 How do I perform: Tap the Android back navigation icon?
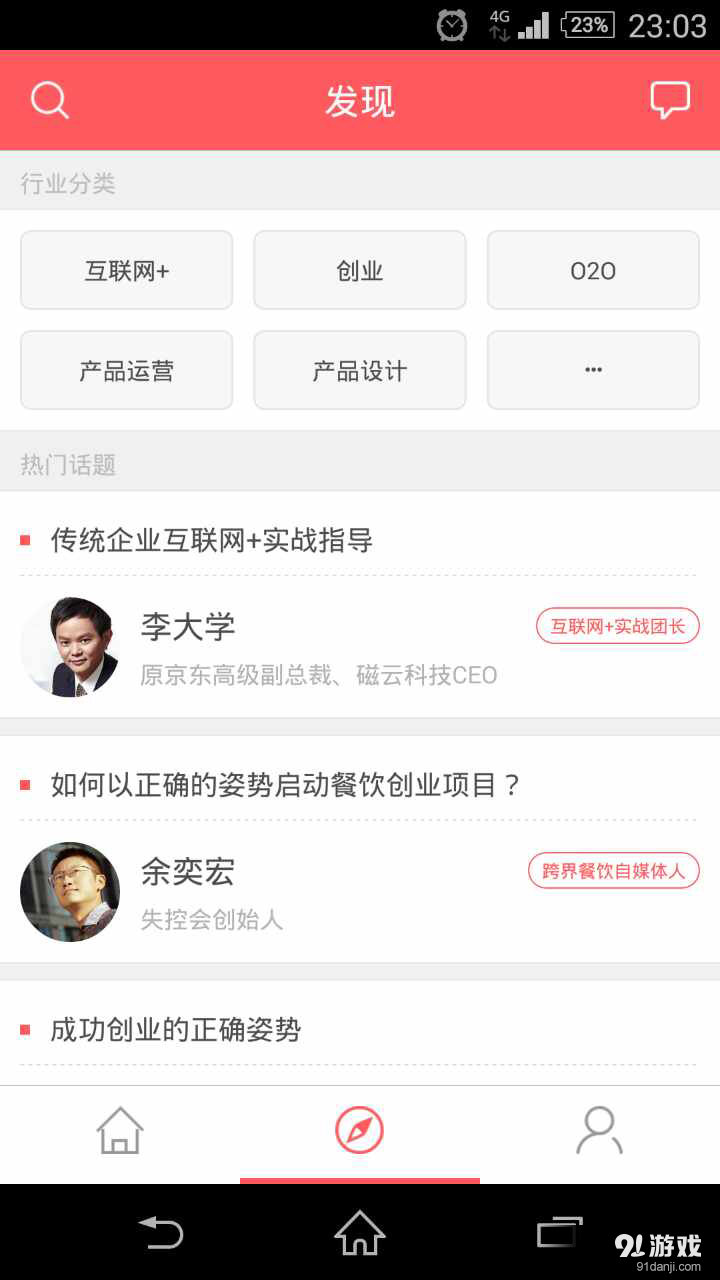(163, 1235)
